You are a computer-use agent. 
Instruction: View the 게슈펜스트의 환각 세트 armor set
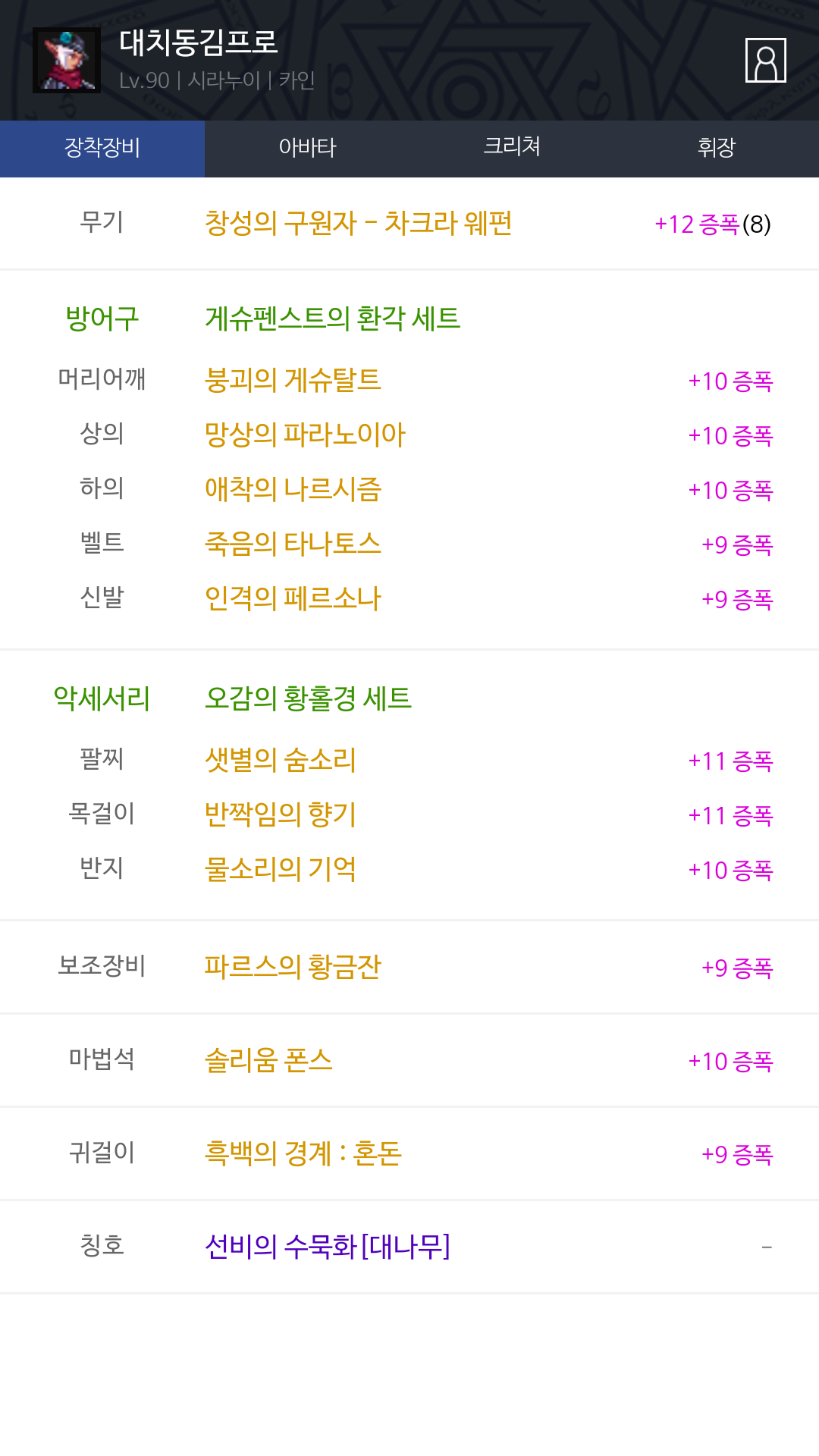click(x=332, y=318)
